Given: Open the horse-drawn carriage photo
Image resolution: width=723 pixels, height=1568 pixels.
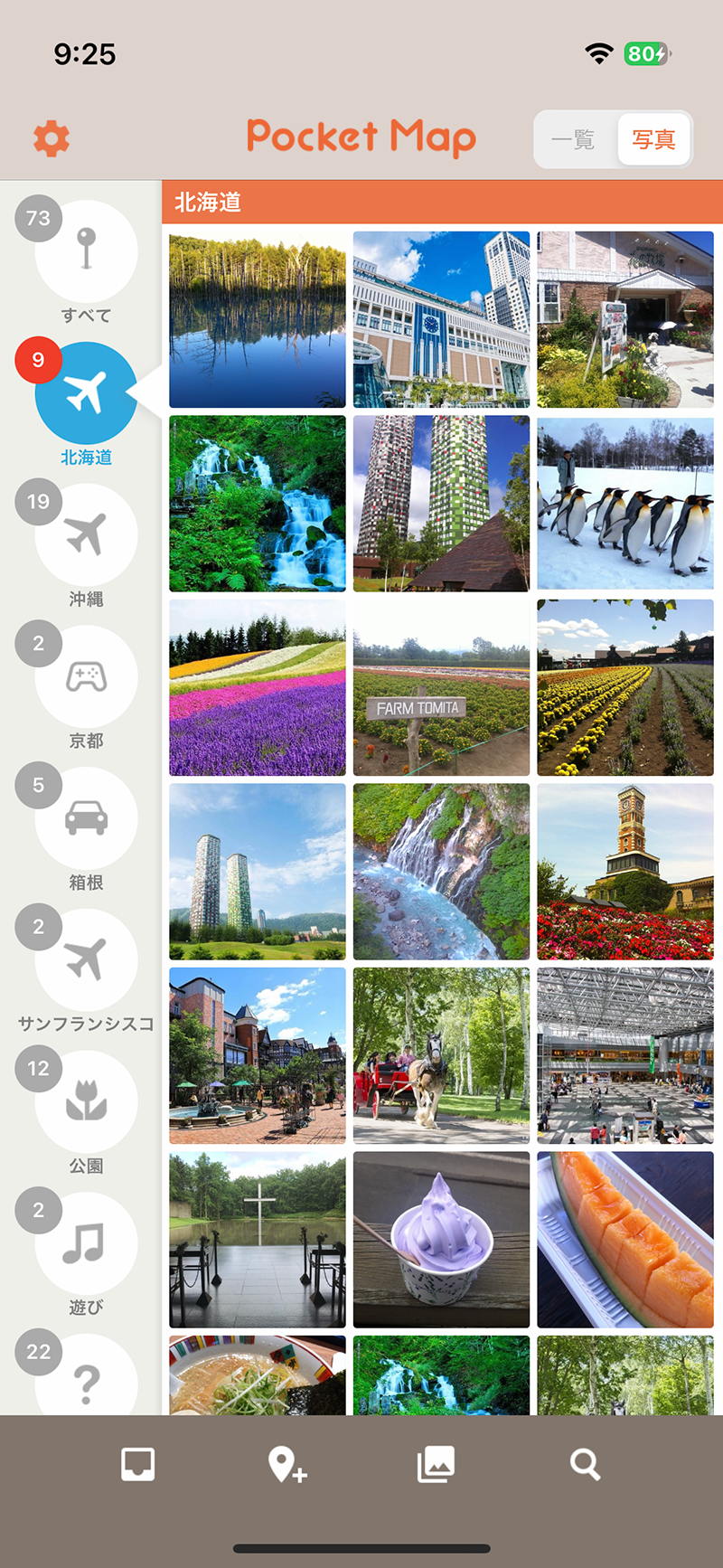Looking at the screenshot, I should (x=441, y=1055).
